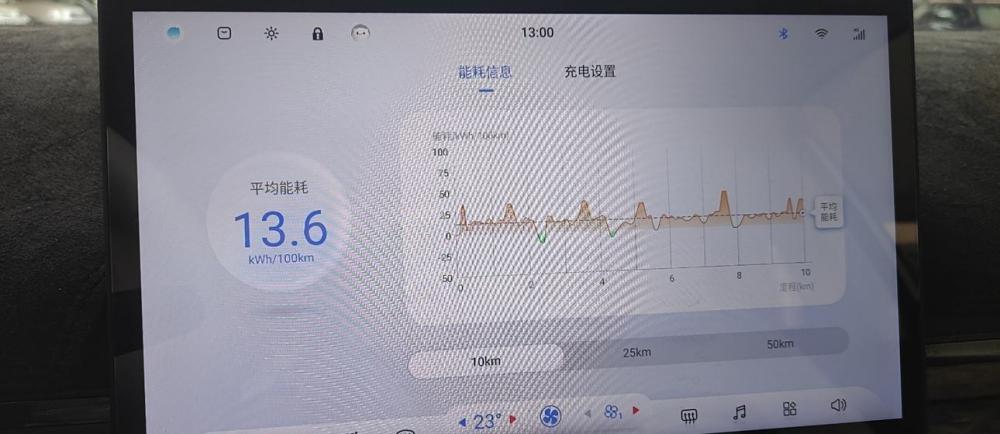Increase fan speed with red right arrow

coord(636,410)
